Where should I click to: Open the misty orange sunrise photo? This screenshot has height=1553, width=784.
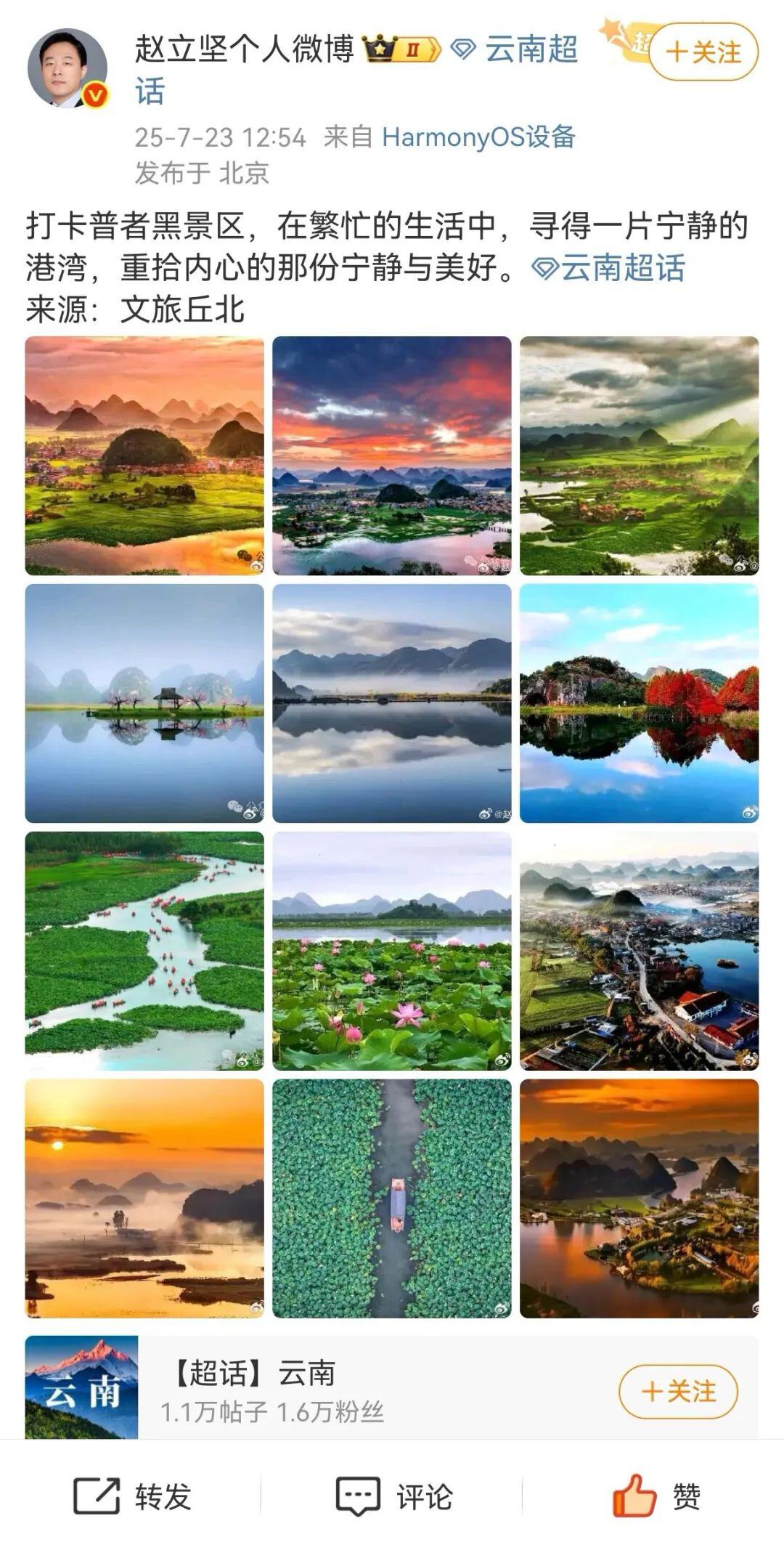[144, 1198]
